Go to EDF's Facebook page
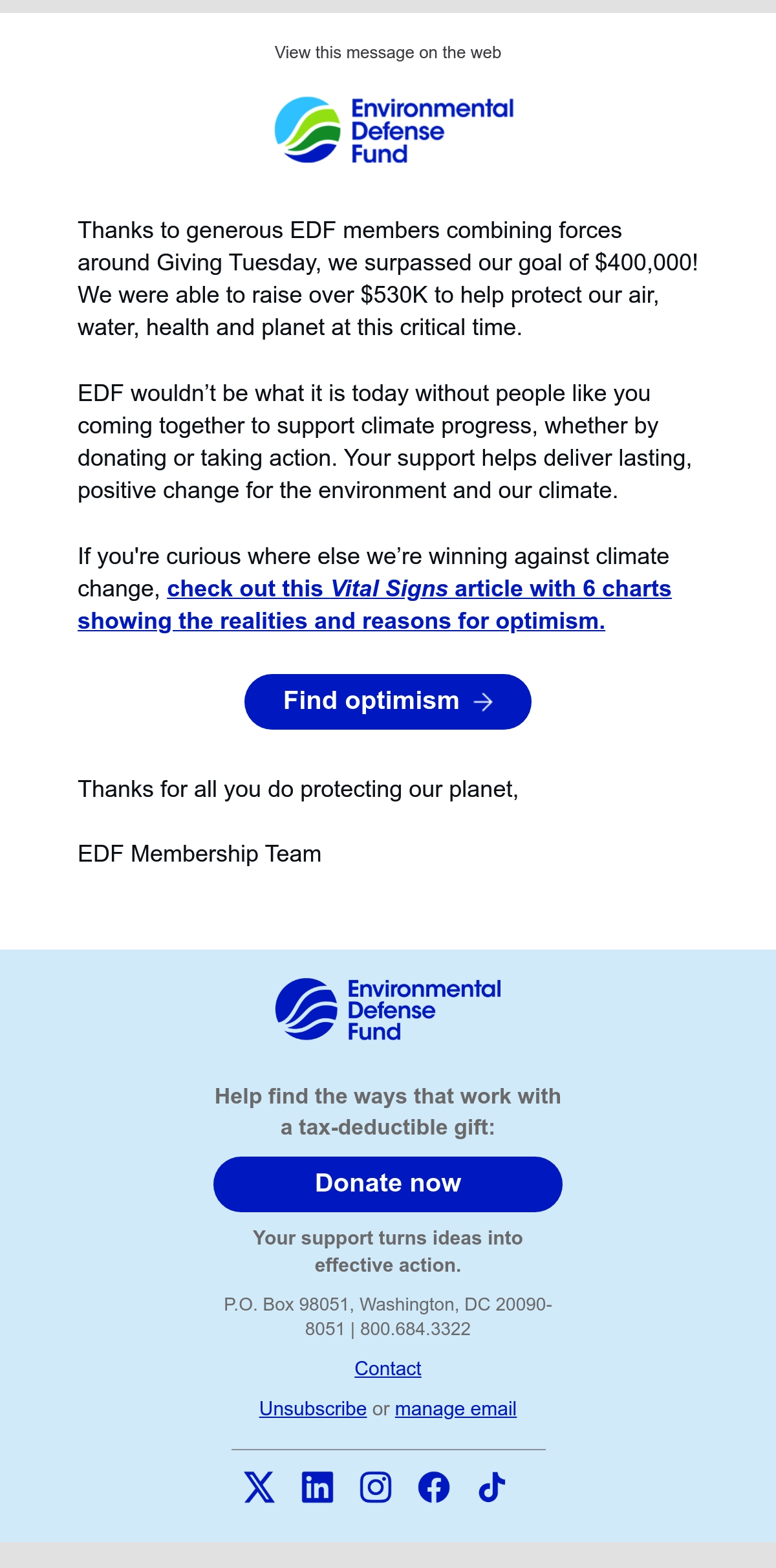The image size is (776, 1568). pos(434,1486)
